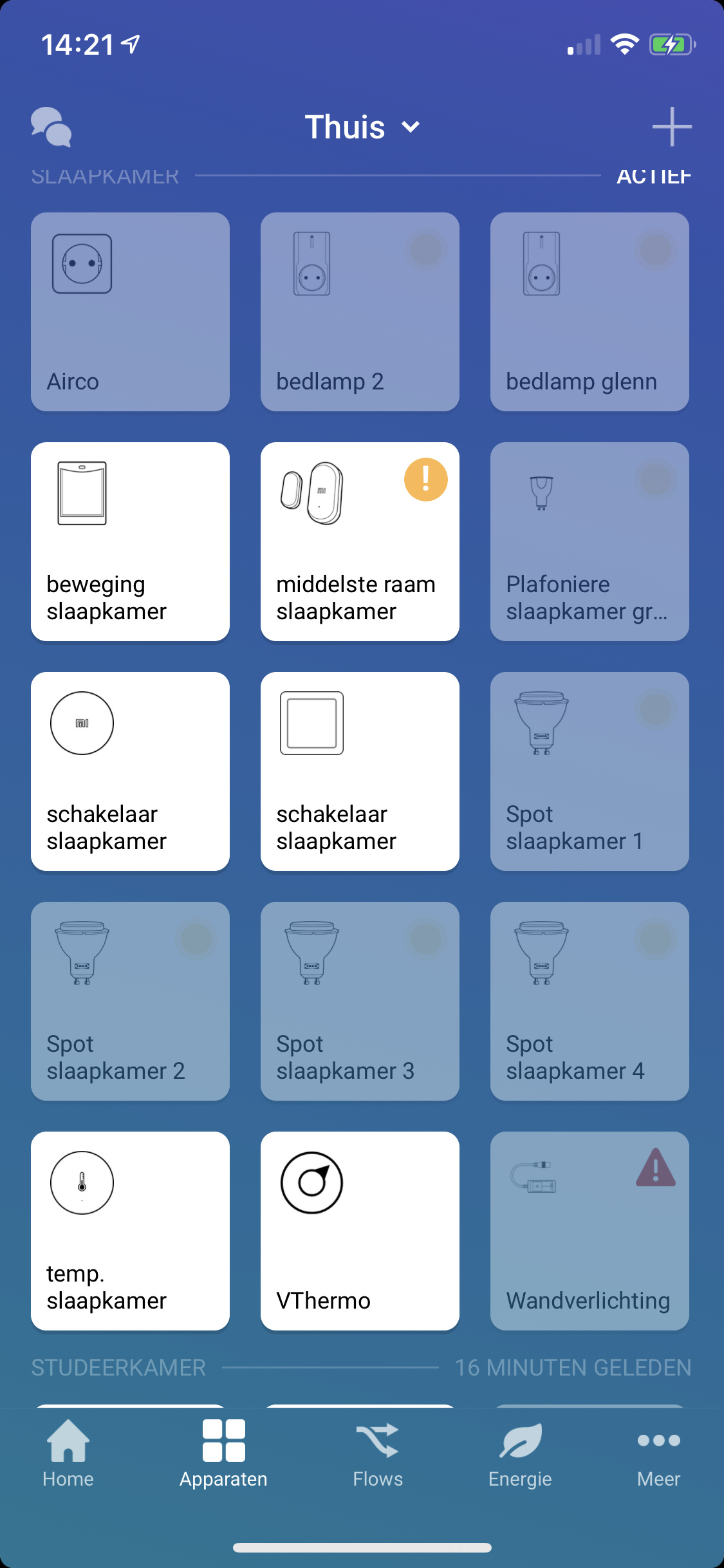Expand the Thuis home selector
The width and height of the screenshot is (724, 1568).
(x=362, y=127)
